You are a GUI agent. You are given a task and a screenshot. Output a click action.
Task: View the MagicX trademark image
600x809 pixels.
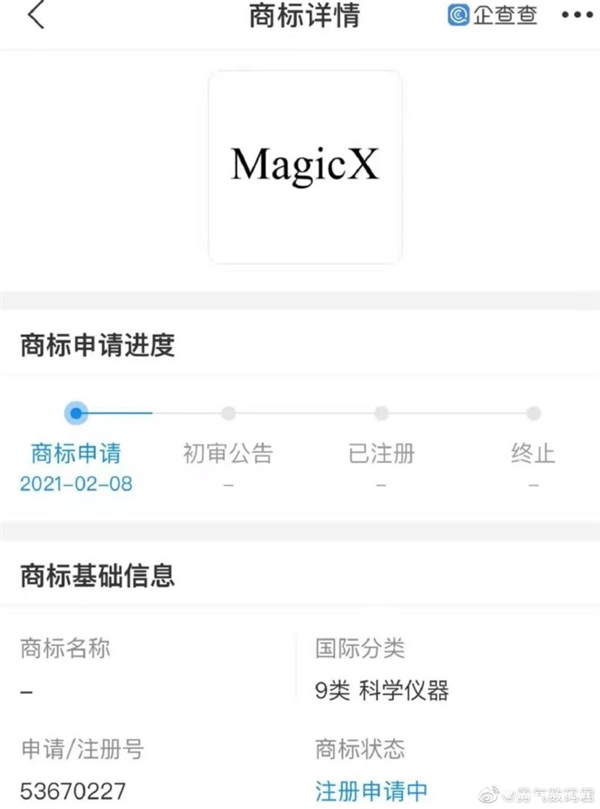(x=305, y=166)
